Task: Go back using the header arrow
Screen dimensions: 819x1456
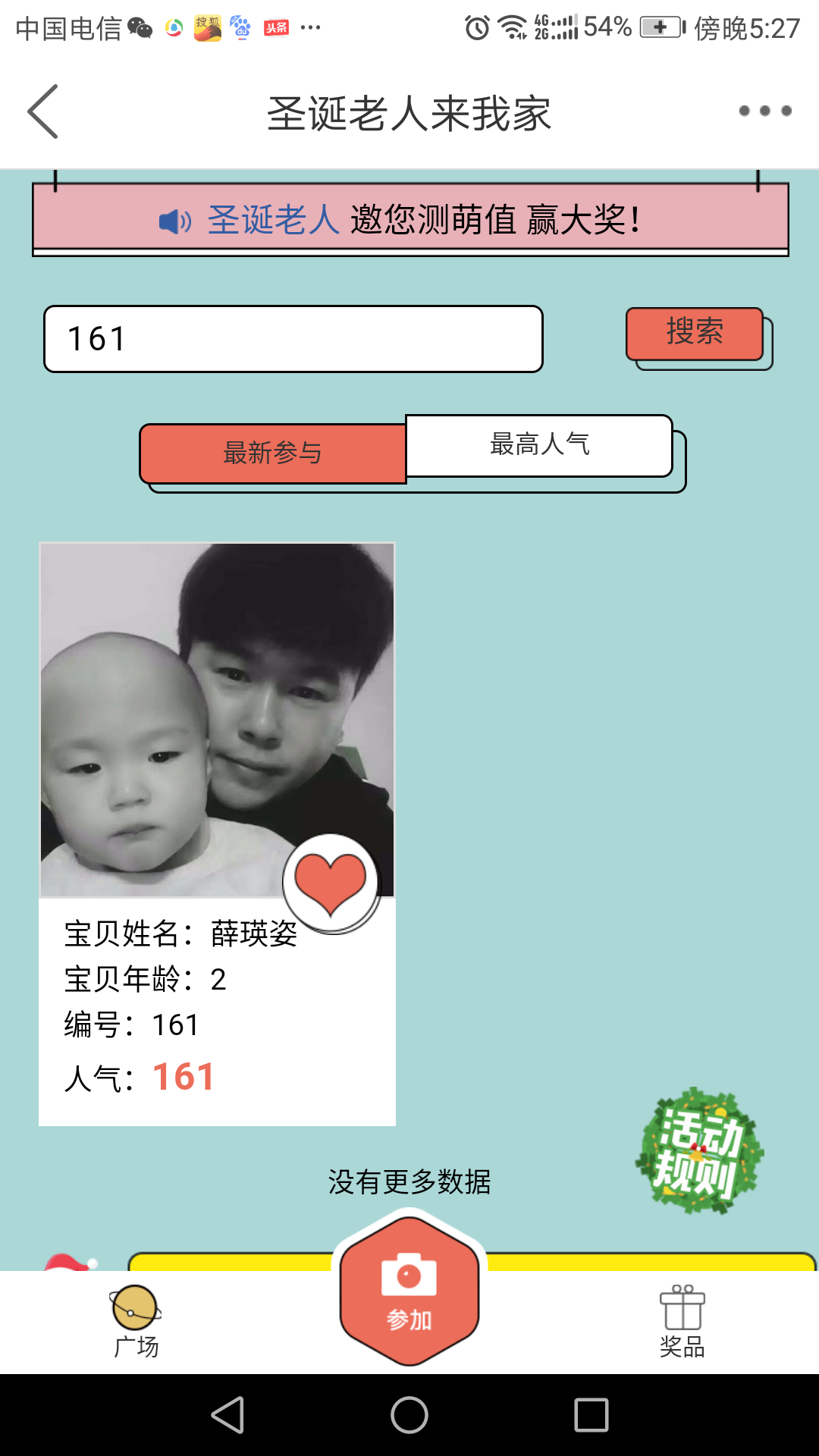Action: point(43,111)
